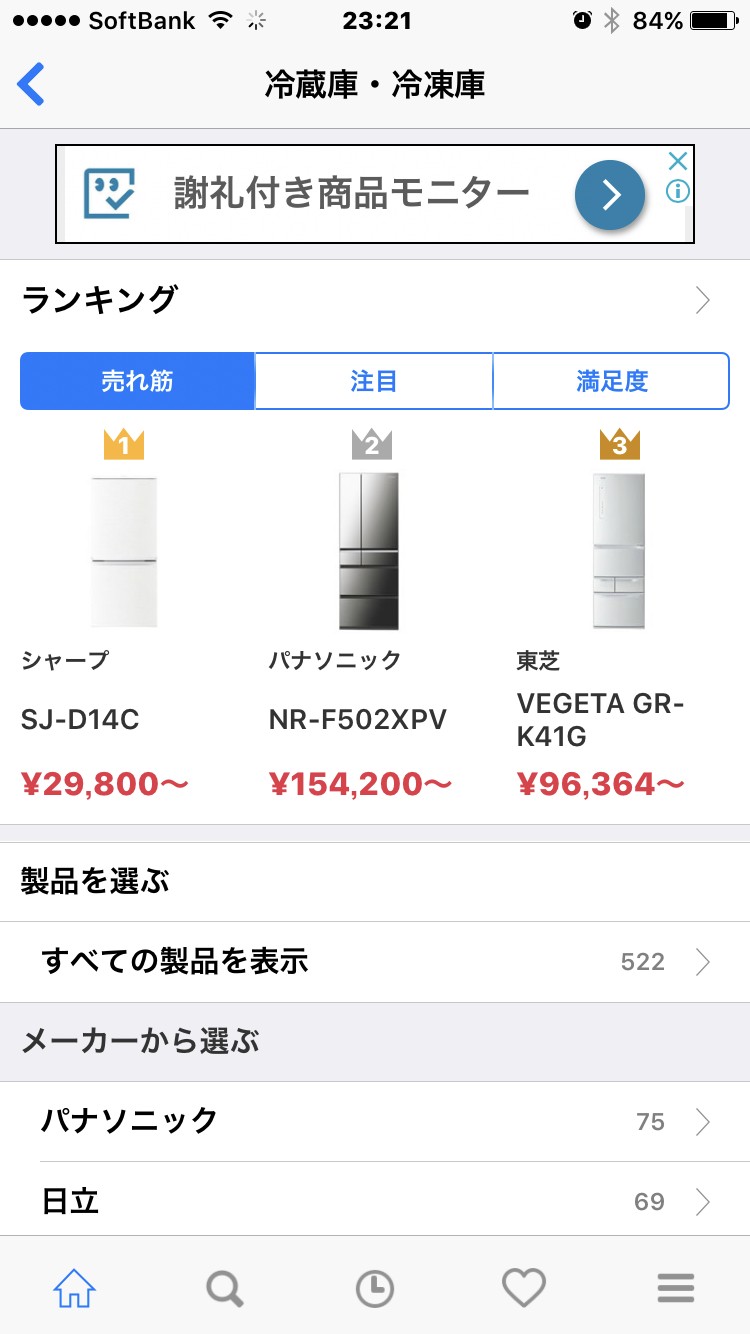Viewport: 750px width, 1334px height.
Task: Open the 謝礼付き商品モニター ad arrow
Action: point(609,194)
